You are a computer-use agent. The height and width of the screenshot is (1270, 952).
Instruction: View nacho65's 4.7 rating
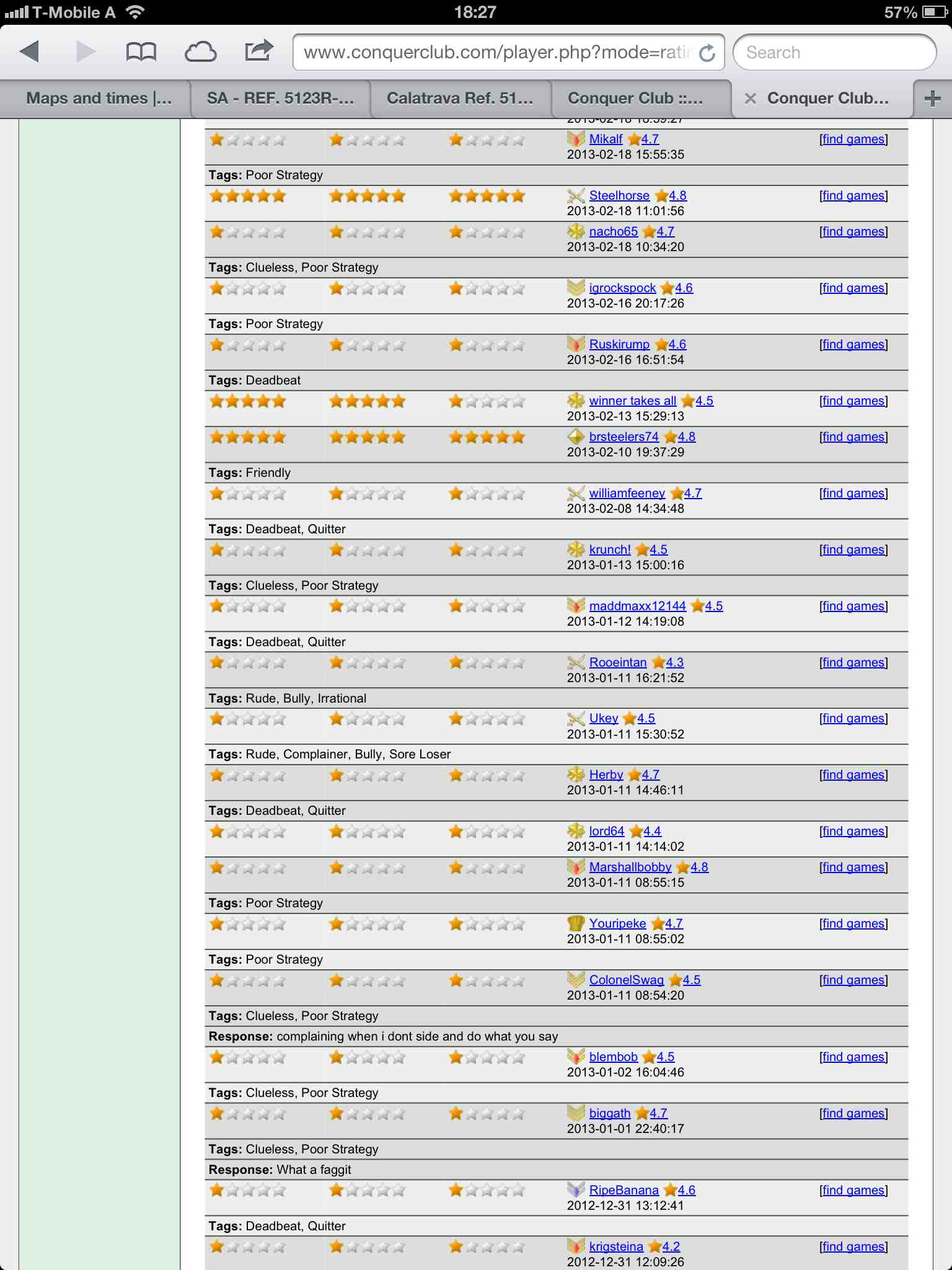665,232
